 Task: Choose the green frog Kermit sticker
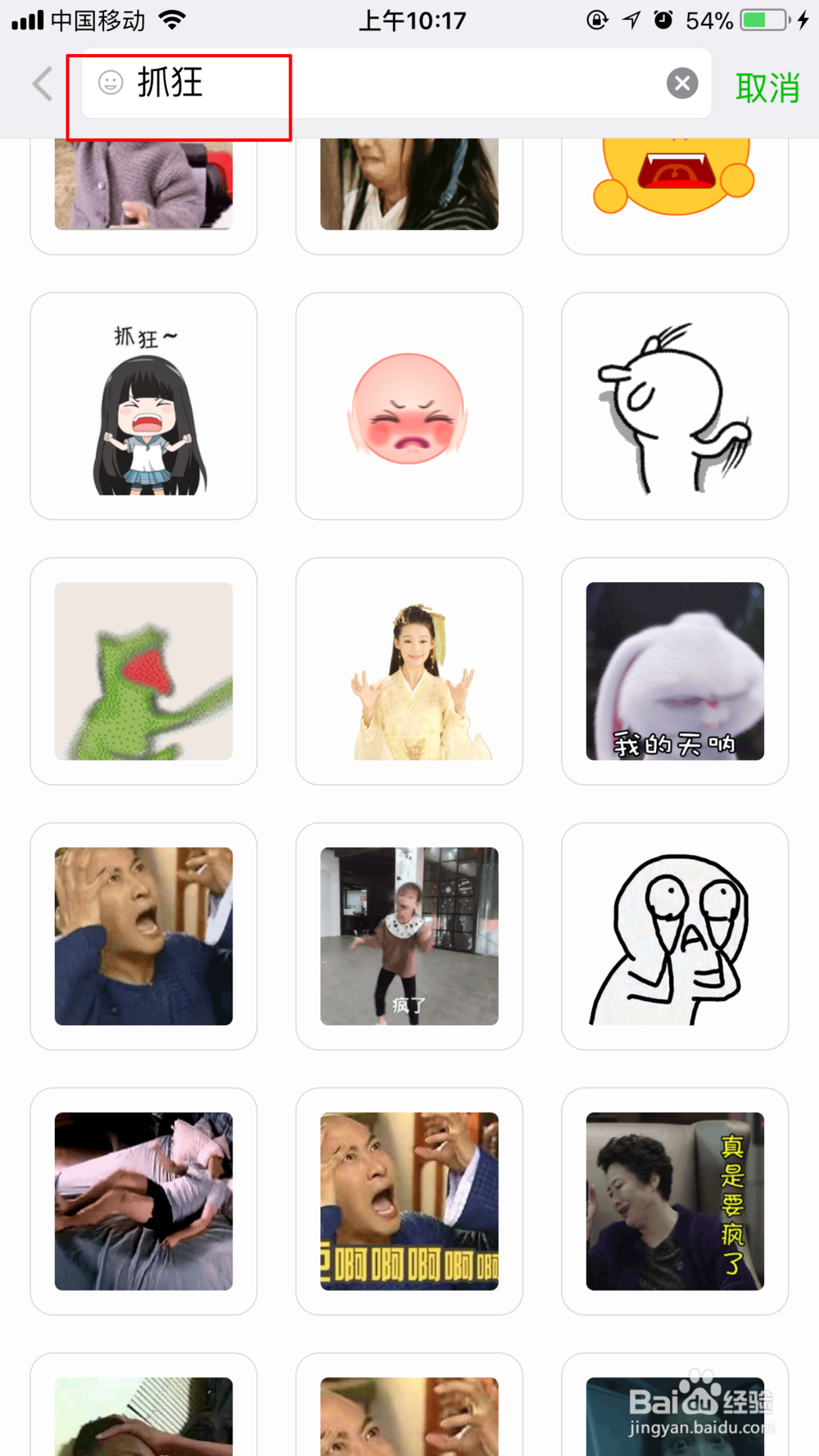click(x=143, y=671)
